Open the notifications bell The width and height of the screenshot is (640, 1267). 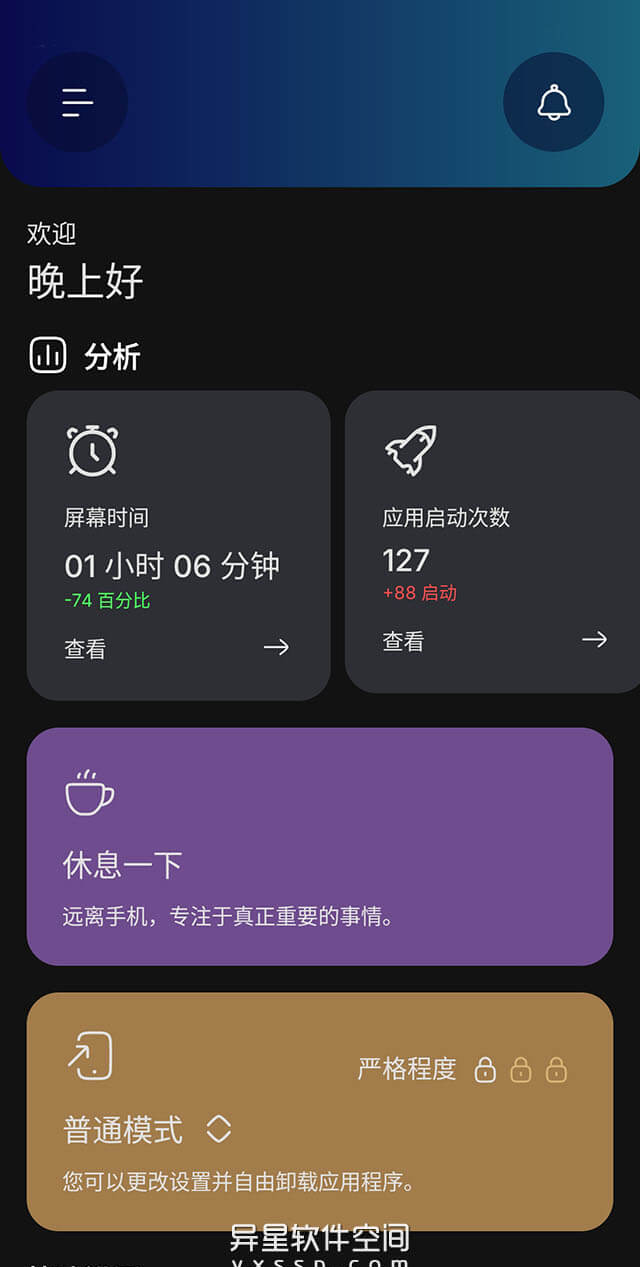coord(553,102)
